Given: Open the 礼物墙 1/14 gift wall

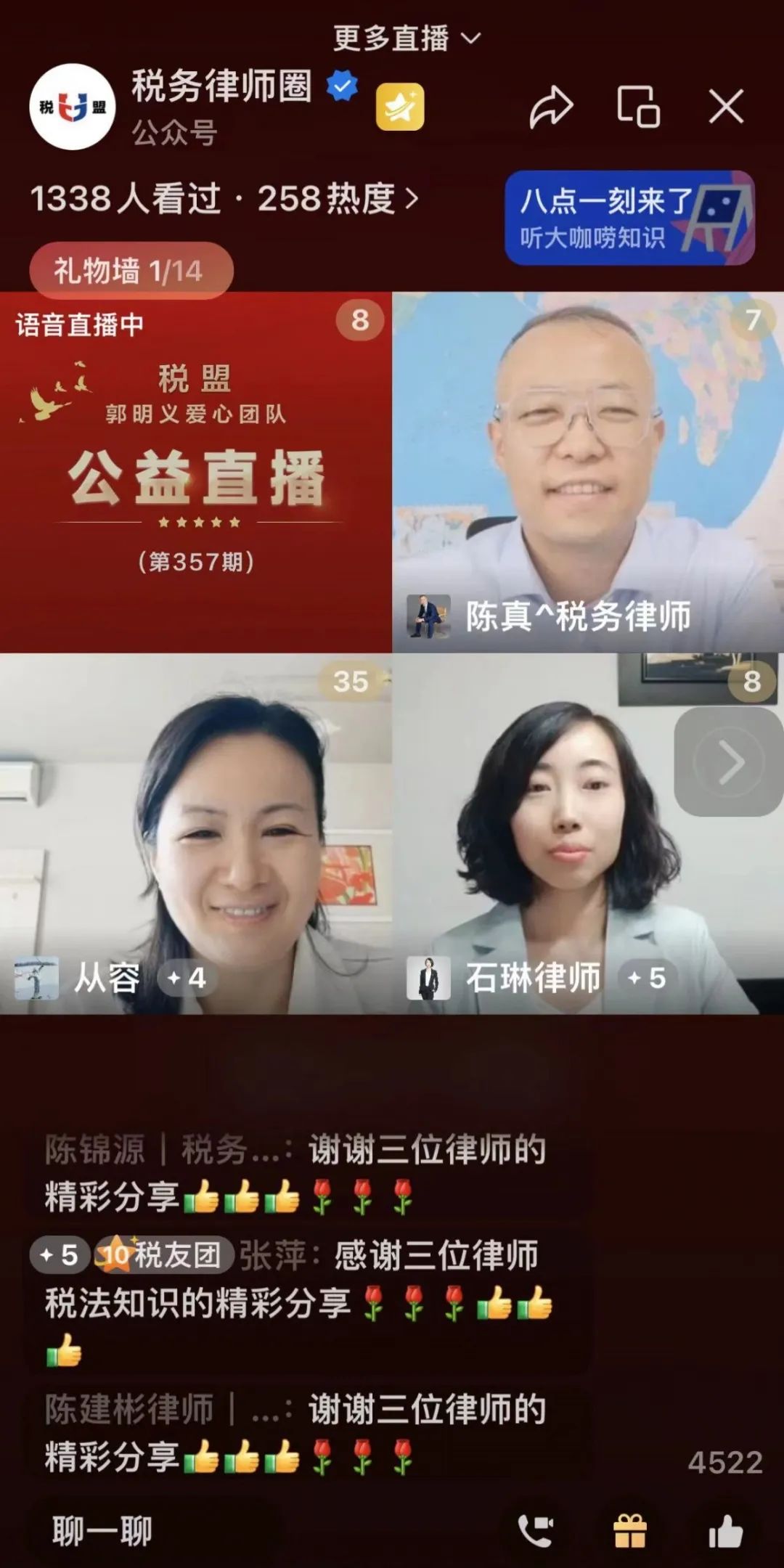Looking at the screenshot, I should [131, 271].
